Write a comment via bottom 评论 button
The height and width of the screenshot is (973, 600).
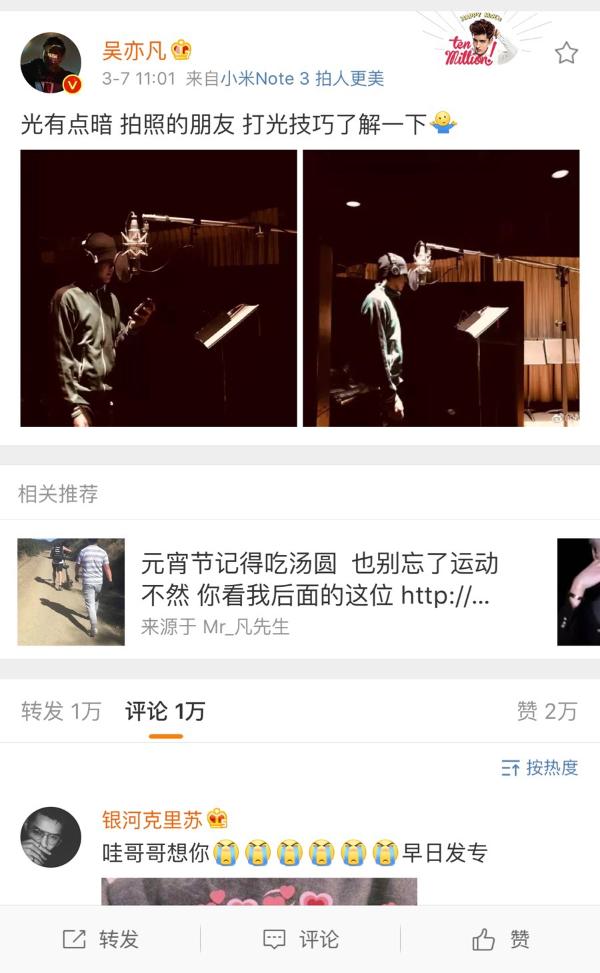(x=300, y=939)
